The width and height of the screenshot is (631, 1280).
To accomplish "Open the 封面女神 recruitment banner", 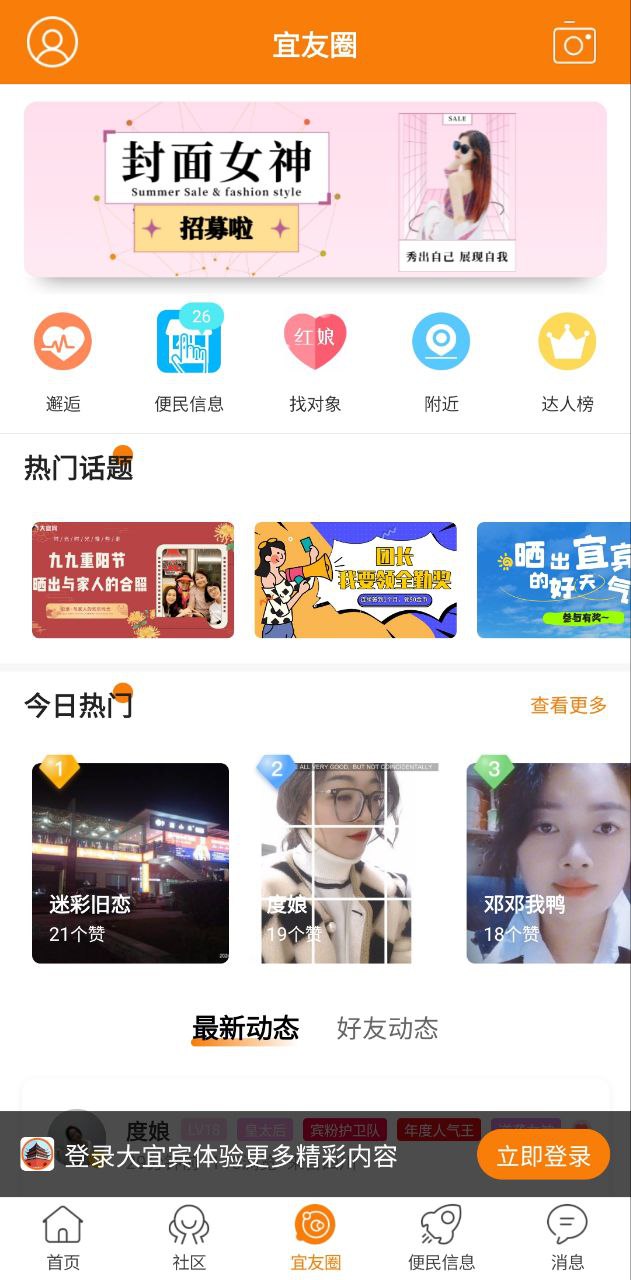I will (315, 189).
